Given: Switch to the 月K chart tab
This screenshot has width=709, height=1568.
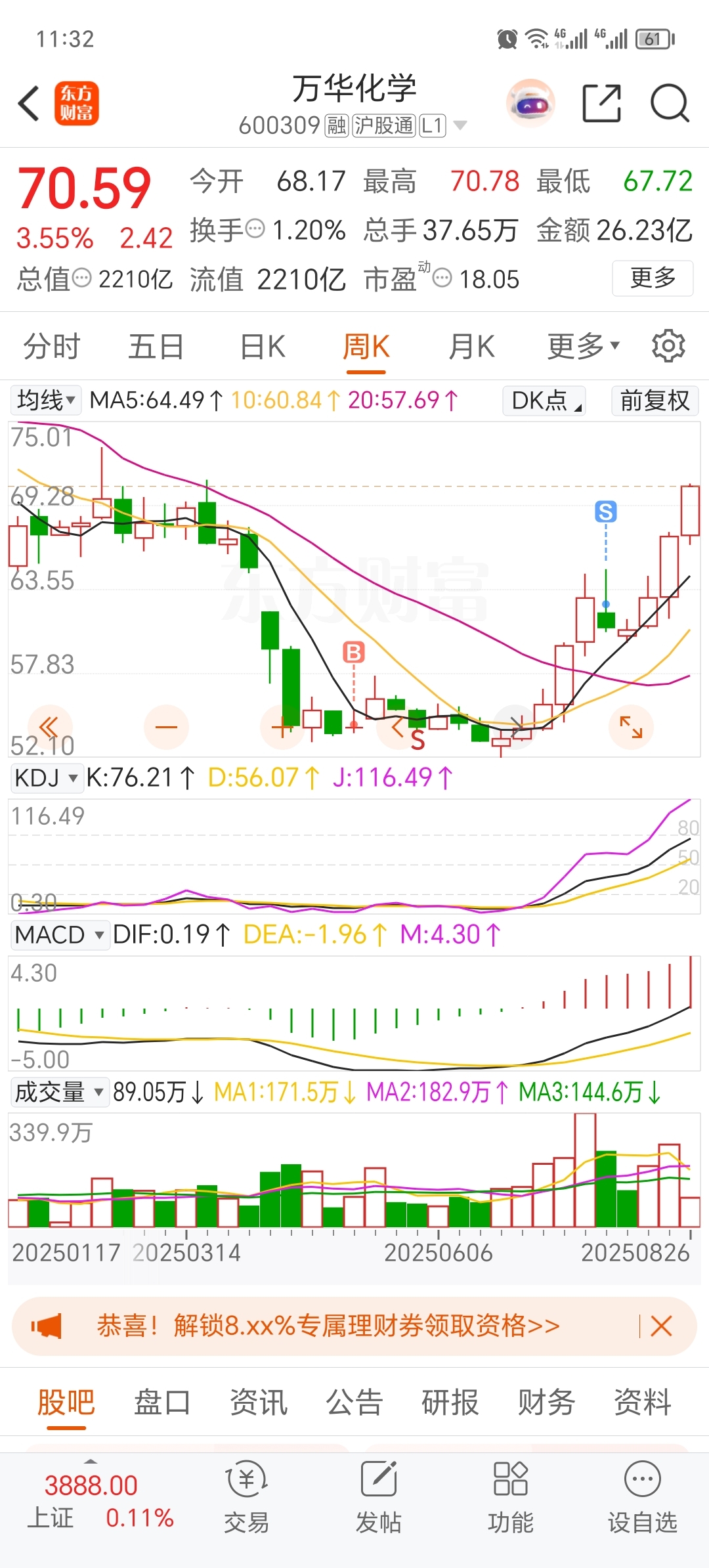Looking at the screenshot, I should tap(471, 346).
